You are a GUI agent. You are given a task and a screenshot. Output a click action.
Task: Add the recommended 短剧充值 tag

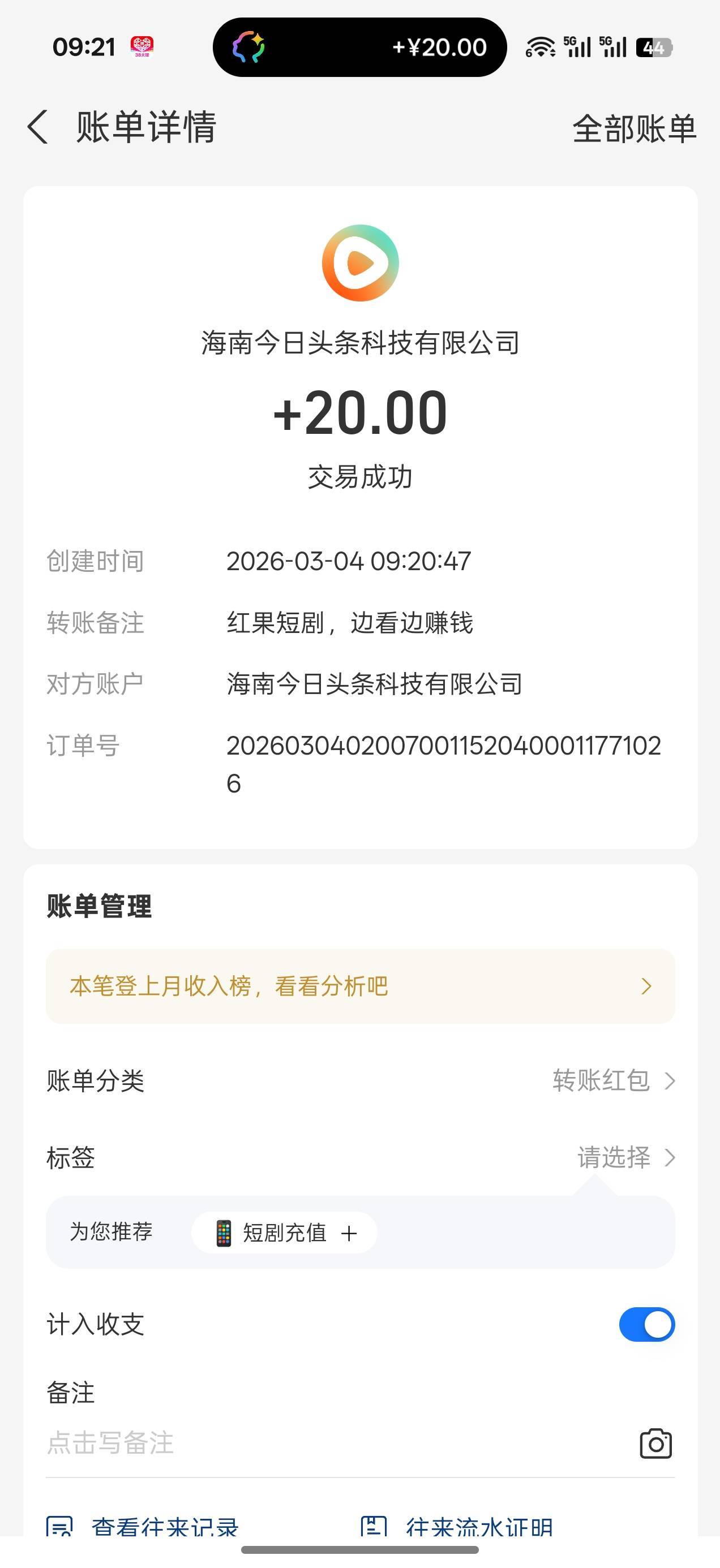(x=285, y=1233)
